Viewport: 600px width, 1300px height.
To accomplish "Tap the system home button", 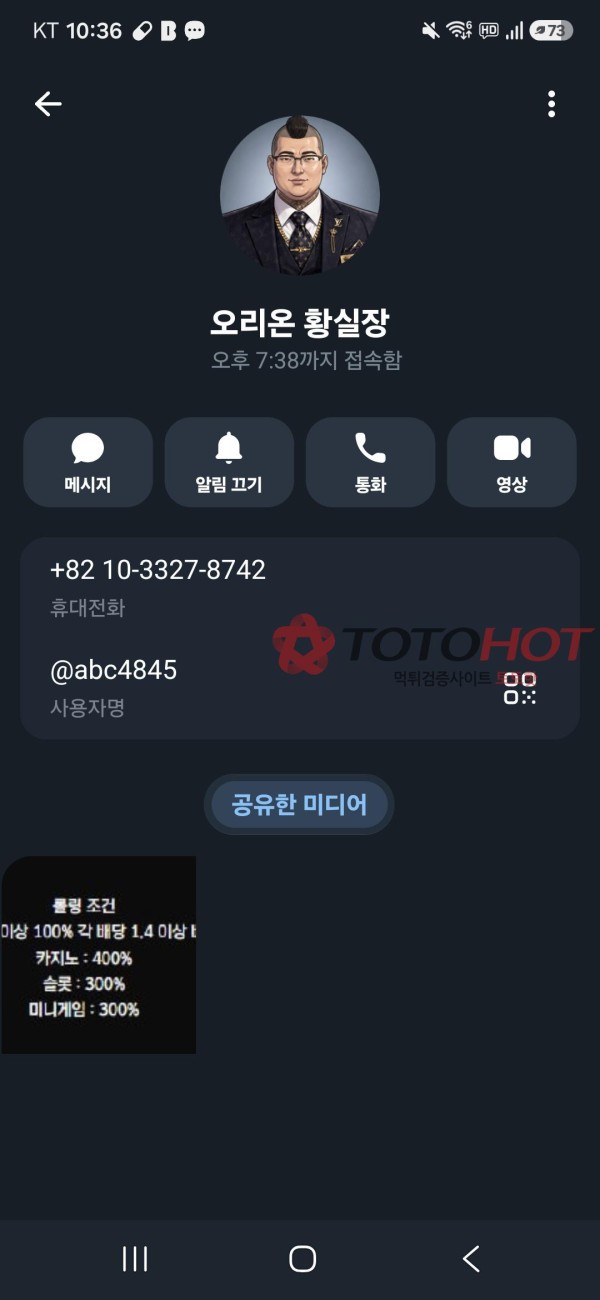I will [x=302, y=1259].
